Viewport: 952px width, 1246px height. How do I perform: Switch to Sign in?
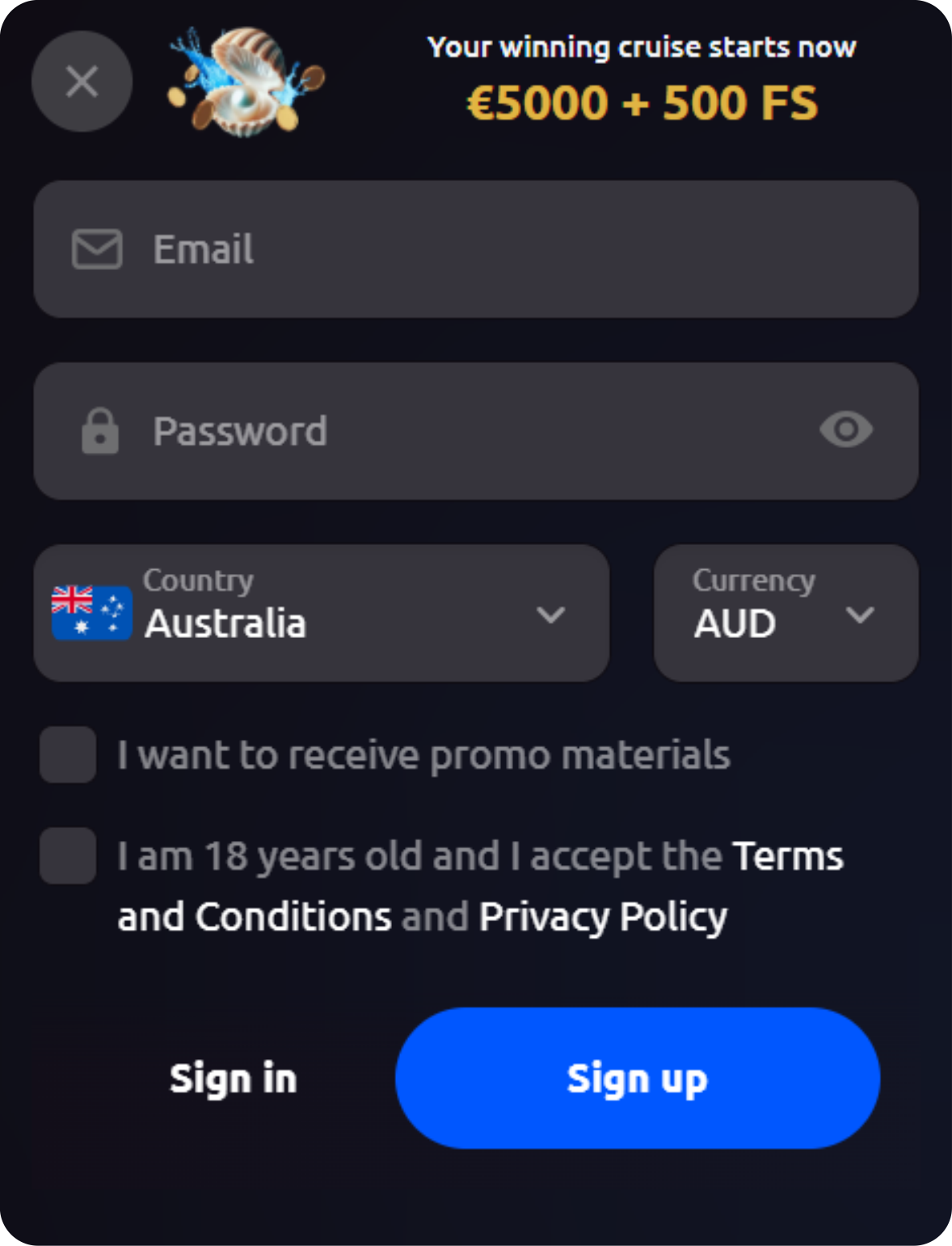[x=234, y=1079]
